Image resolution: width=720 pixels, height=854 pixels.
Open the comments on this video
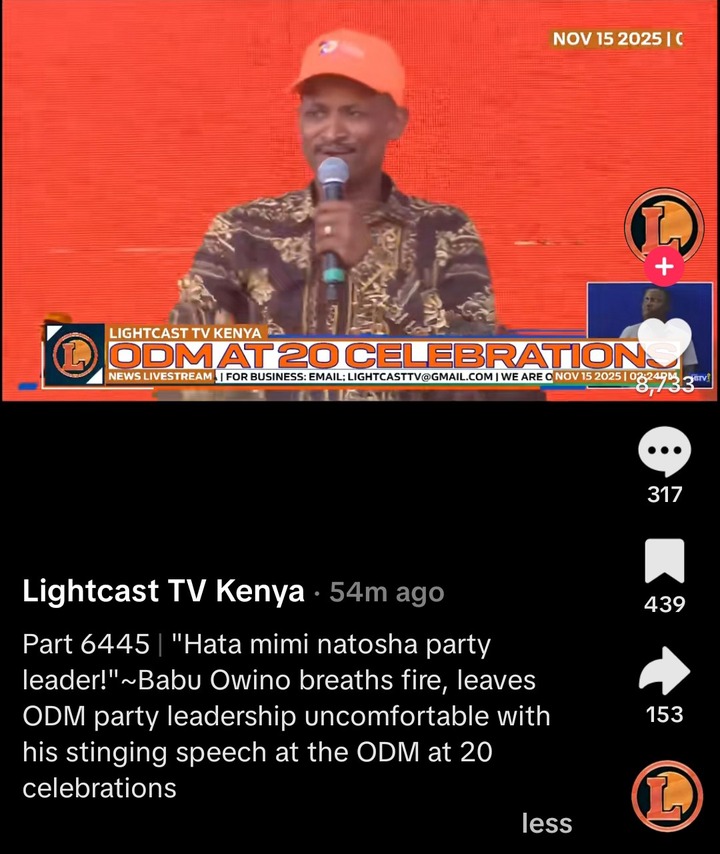pyautogui.click(x=664, y=453)
